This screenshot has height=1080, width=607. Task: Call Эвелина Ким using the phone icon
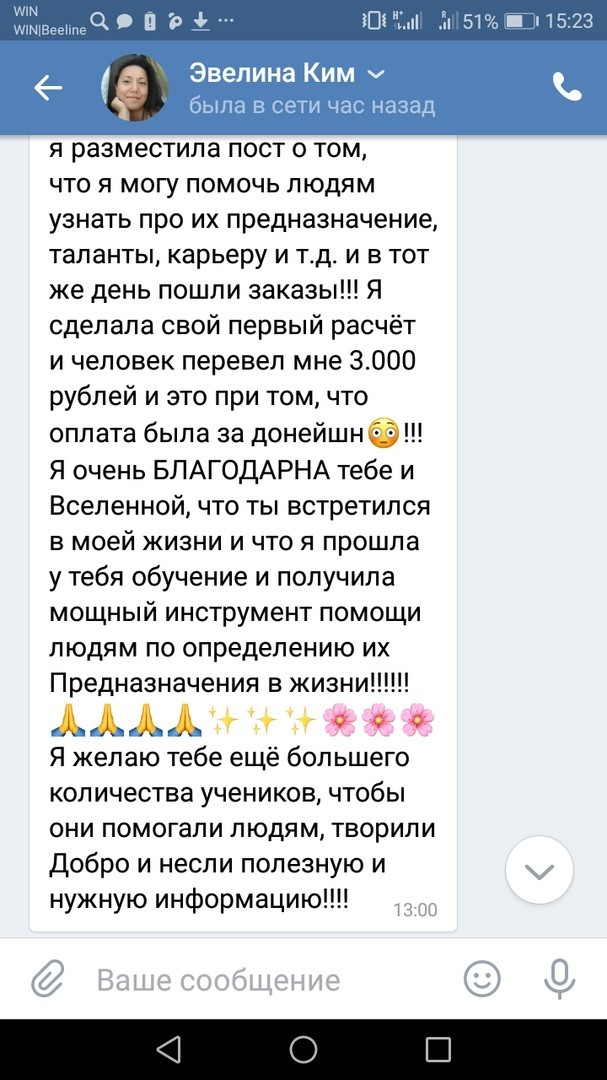[567, 88]
